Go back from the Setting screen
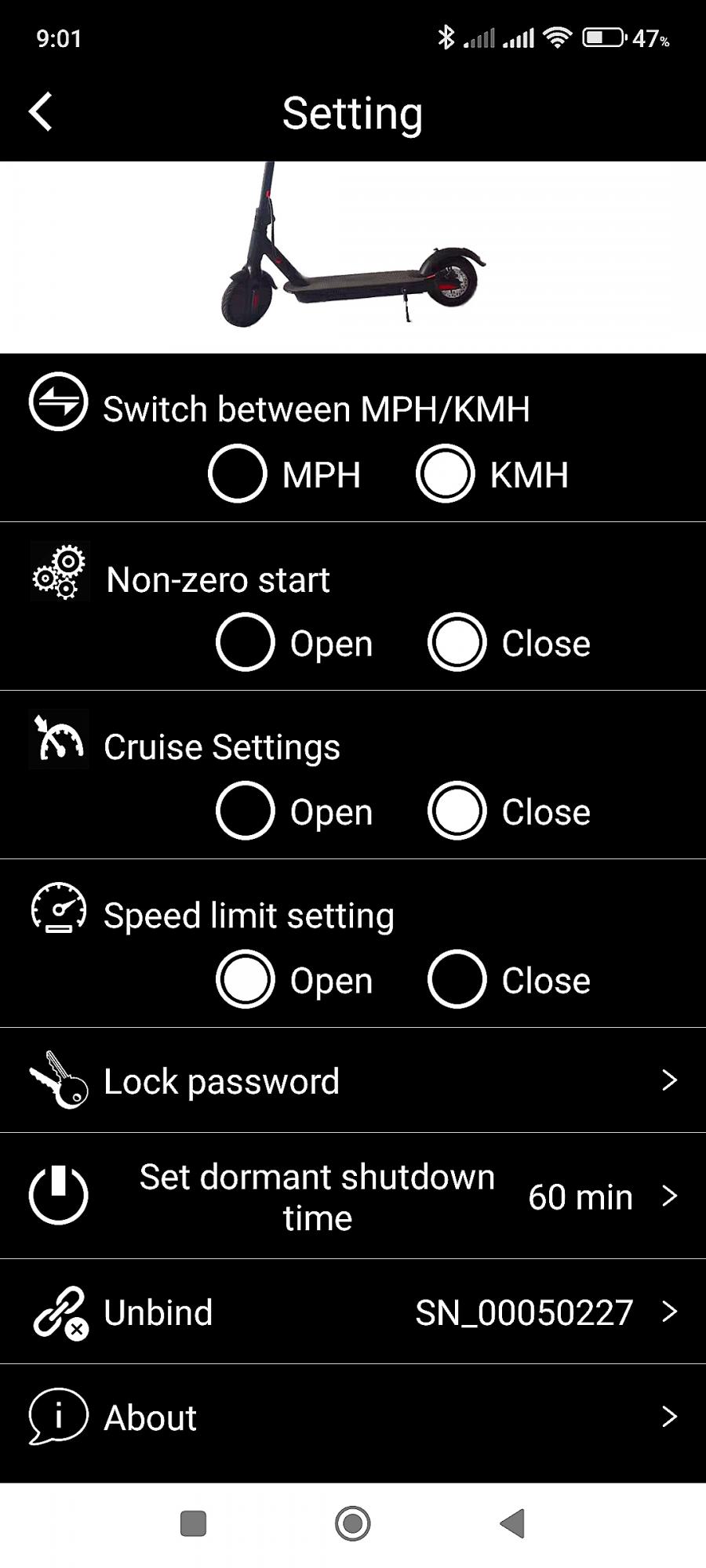706x1568 pixels. [41, 112]
